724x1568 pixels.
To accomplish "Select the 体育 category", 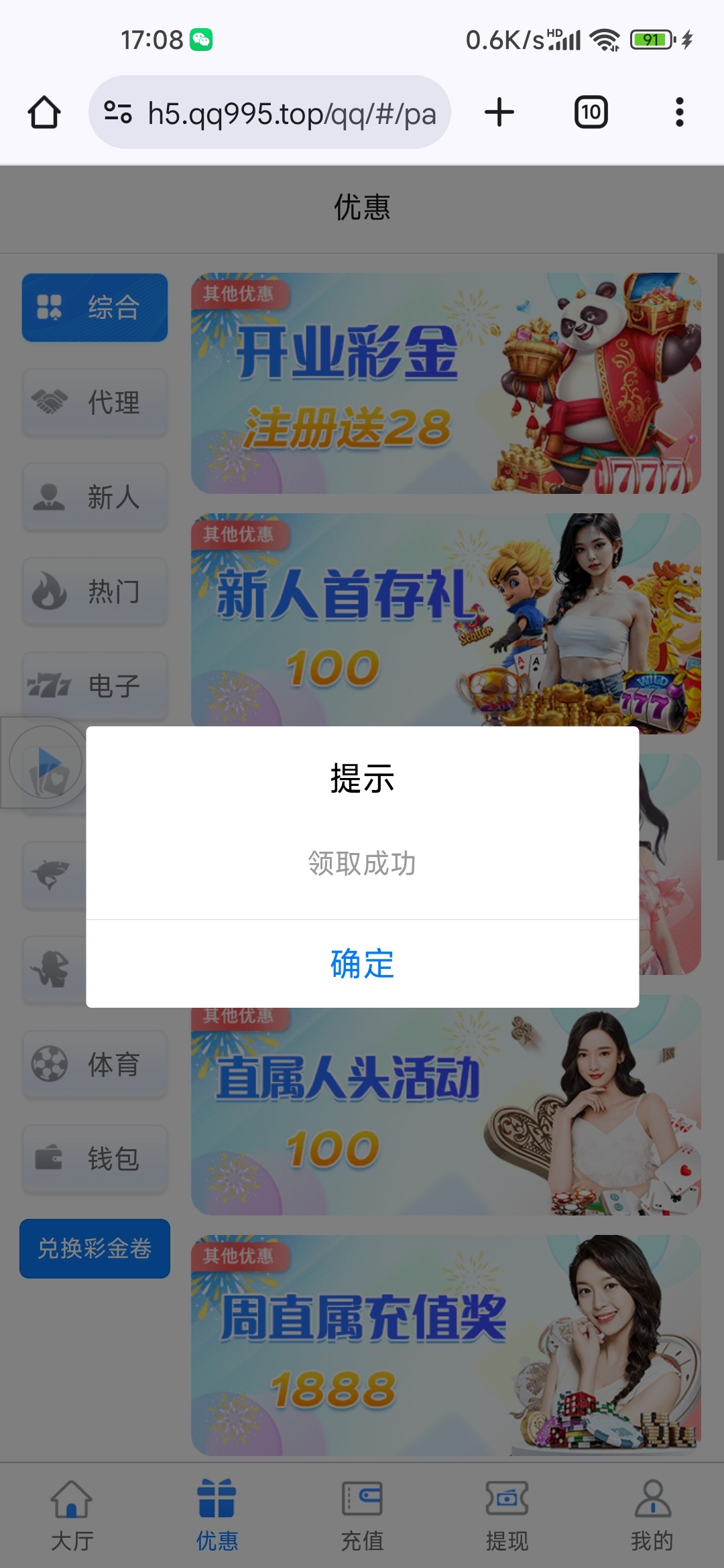I will pyautogui.click(x=95, y=1064).
